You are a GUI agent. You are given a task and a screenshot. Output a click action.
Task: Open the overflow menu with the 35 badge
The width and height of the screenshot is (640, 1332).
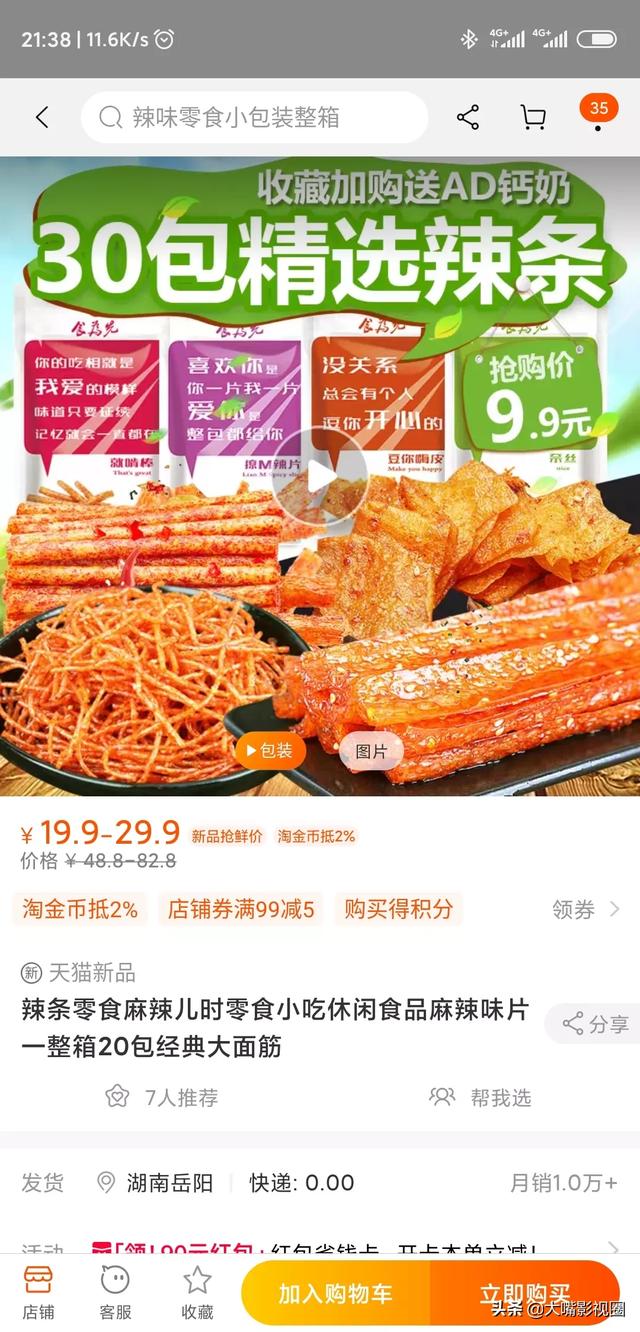[598, 115]
